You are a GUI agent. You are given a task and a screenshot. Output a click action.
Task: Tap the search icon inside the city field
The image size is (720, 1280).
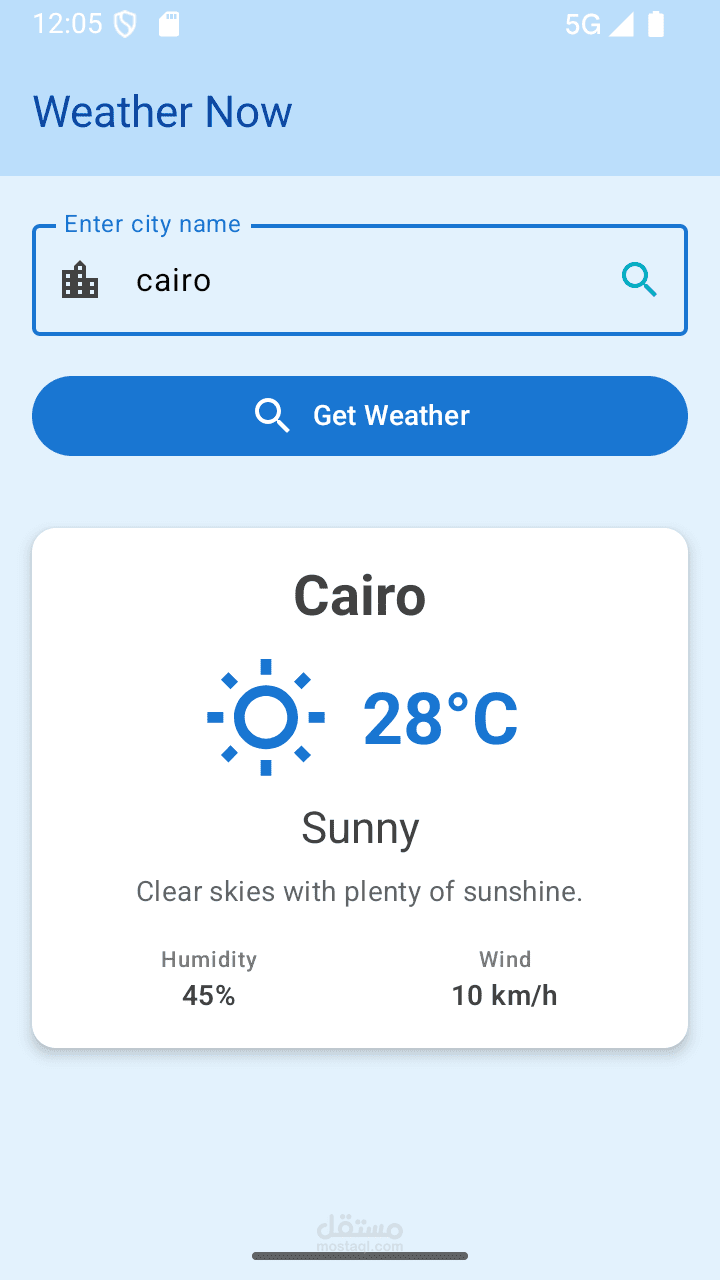(x=639, y=280)
